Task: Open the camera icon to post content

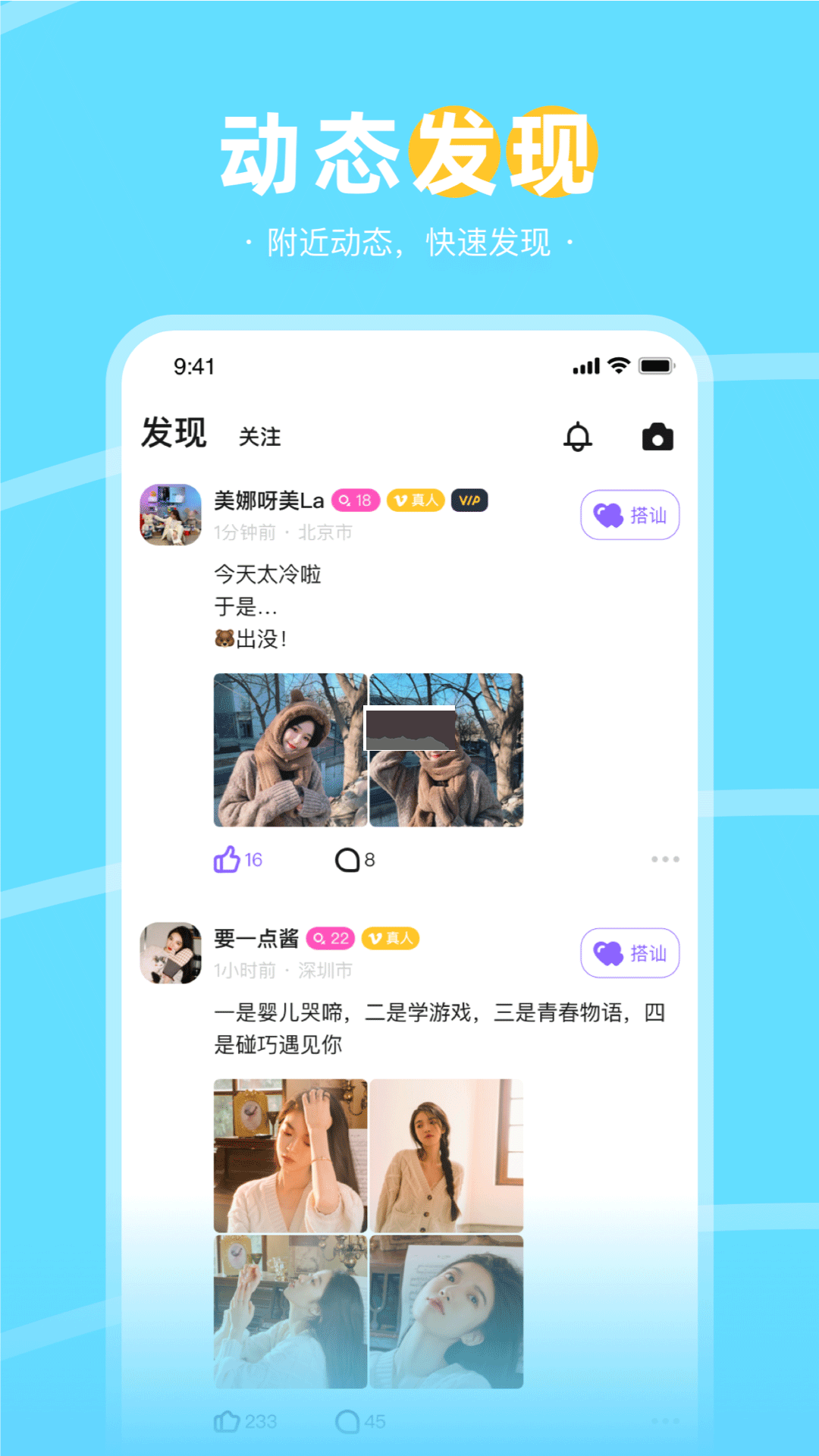Action: [x=657, y=438]
